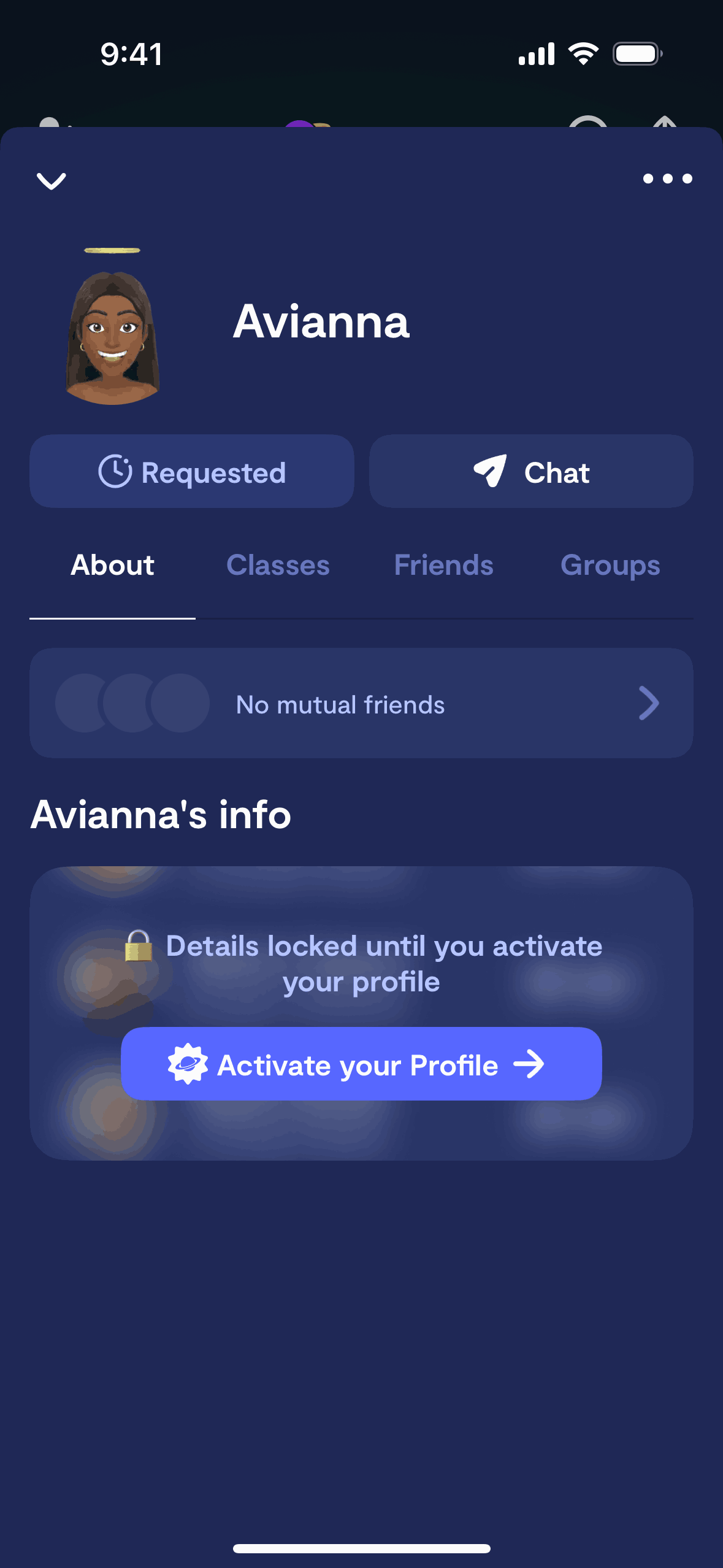Screen dimensions: 723x1568
Task: Switch to the About tab
Action: click(113, 566)
